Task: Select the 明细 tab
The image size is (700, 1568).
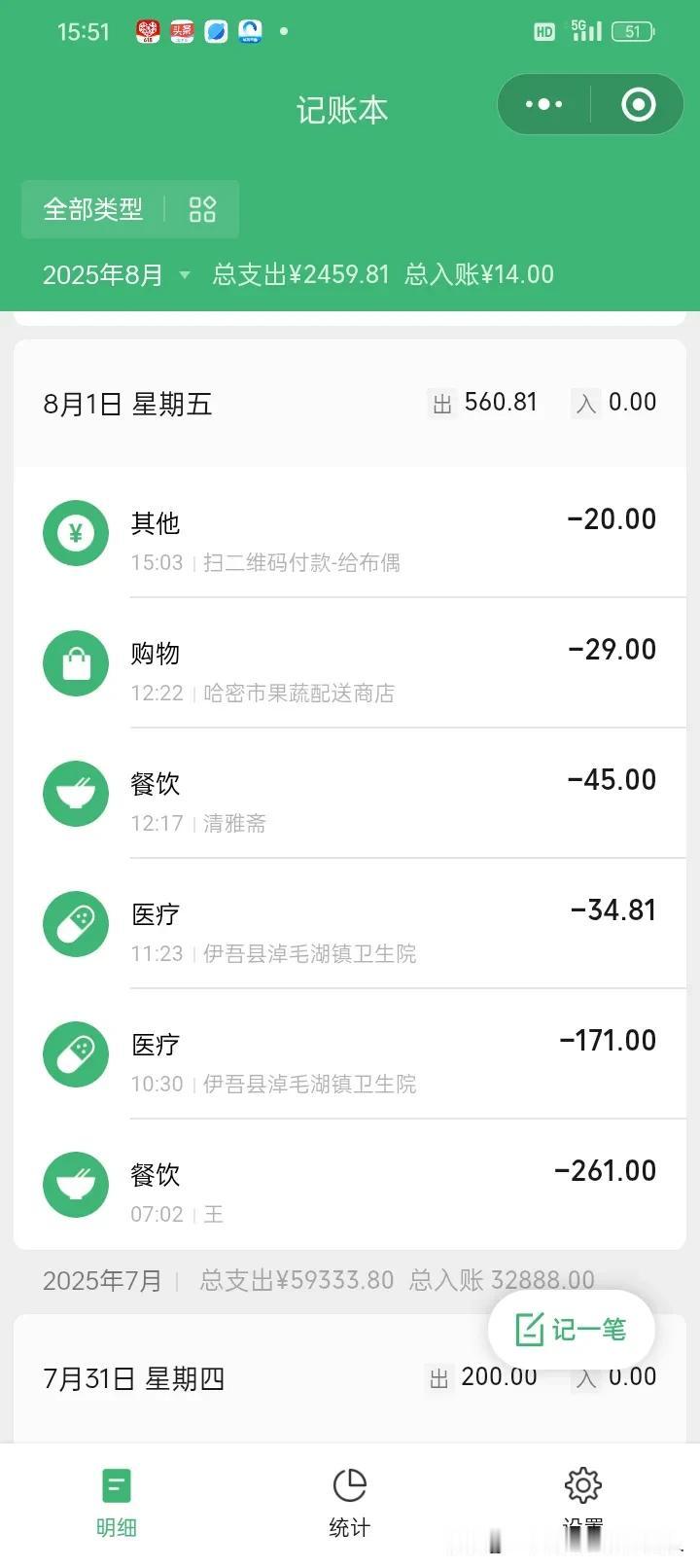Action: tap(117, 1503)
